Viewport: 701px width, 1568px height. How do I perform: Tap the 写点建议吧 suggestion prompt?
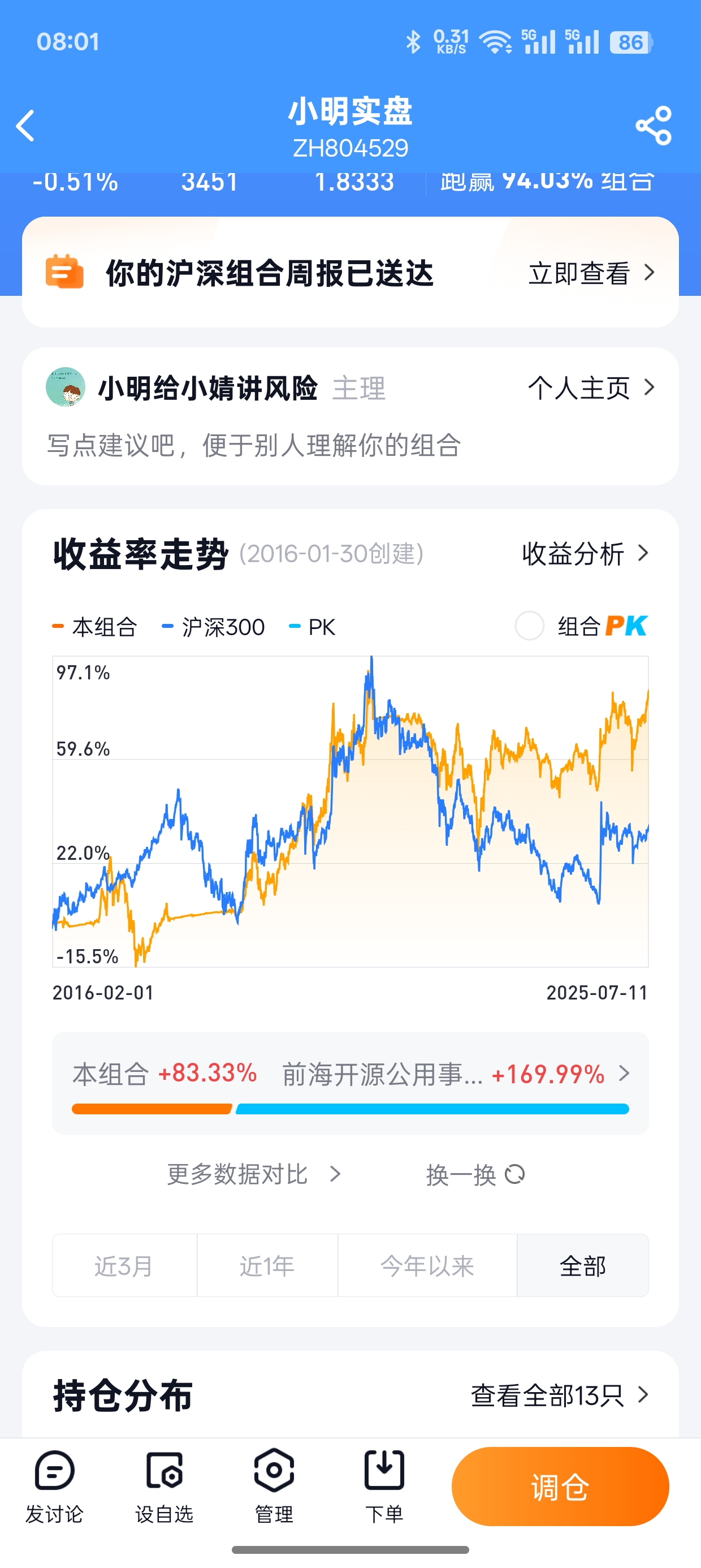pos(254,446)
